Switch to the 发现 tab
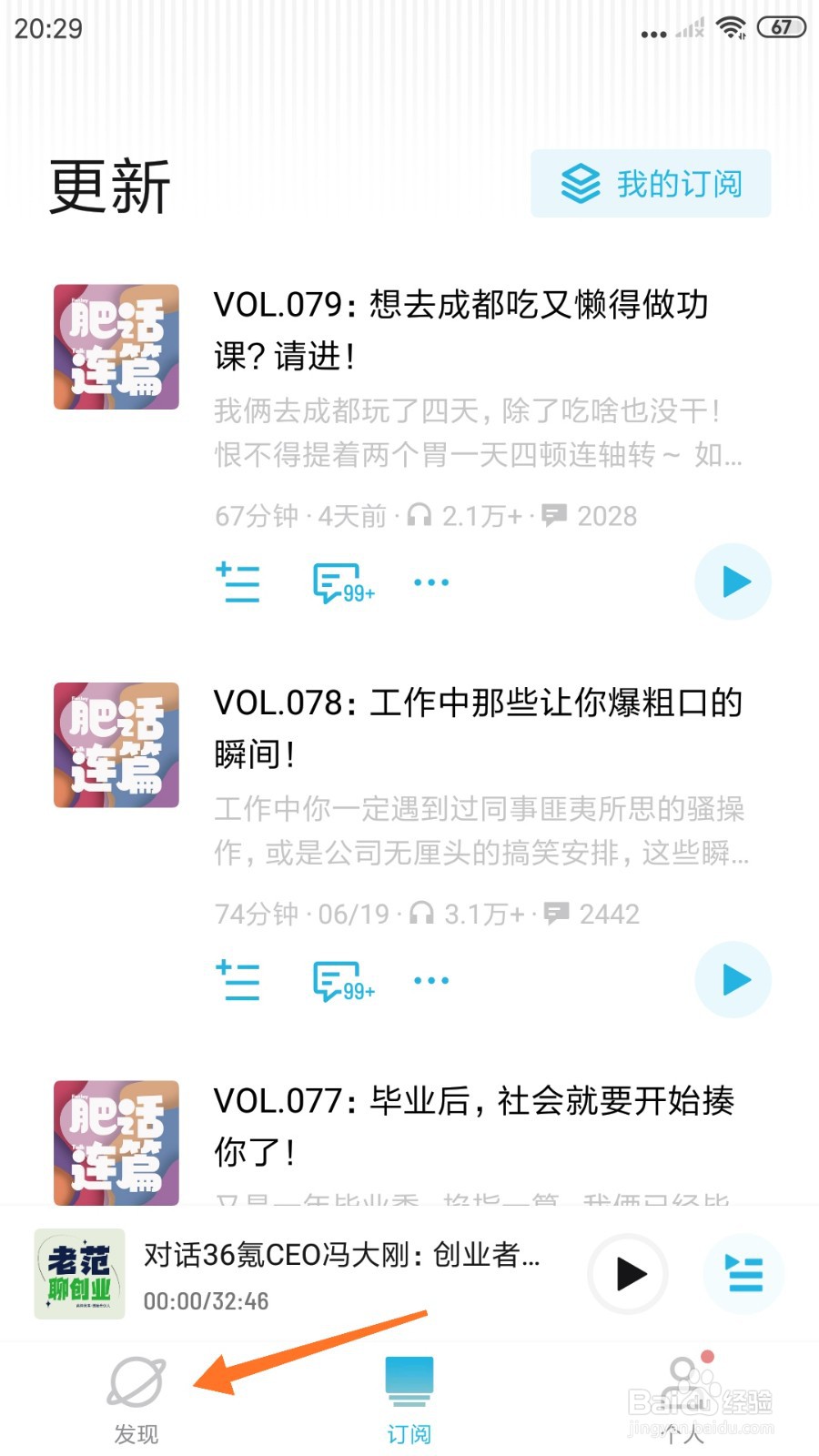 click(x=136, y=1401)
